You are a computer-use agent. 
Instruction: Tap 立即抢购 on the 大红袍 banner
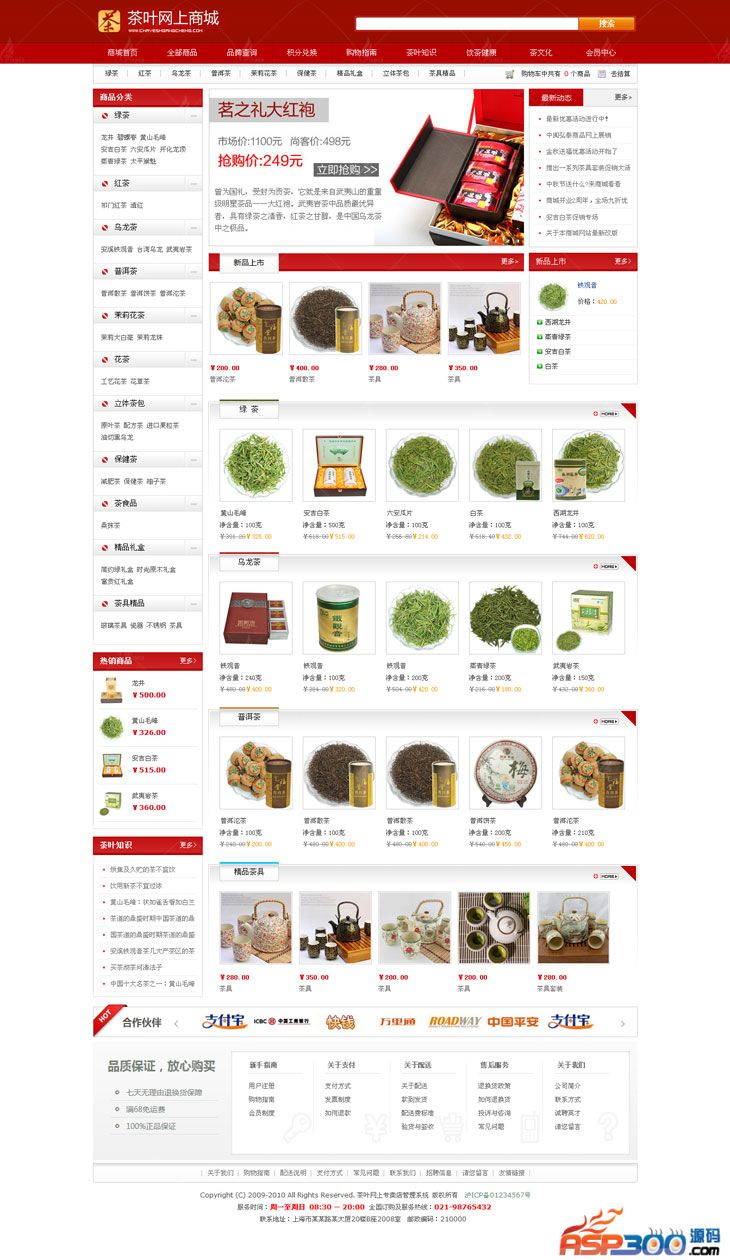click(x=346, y=170)
